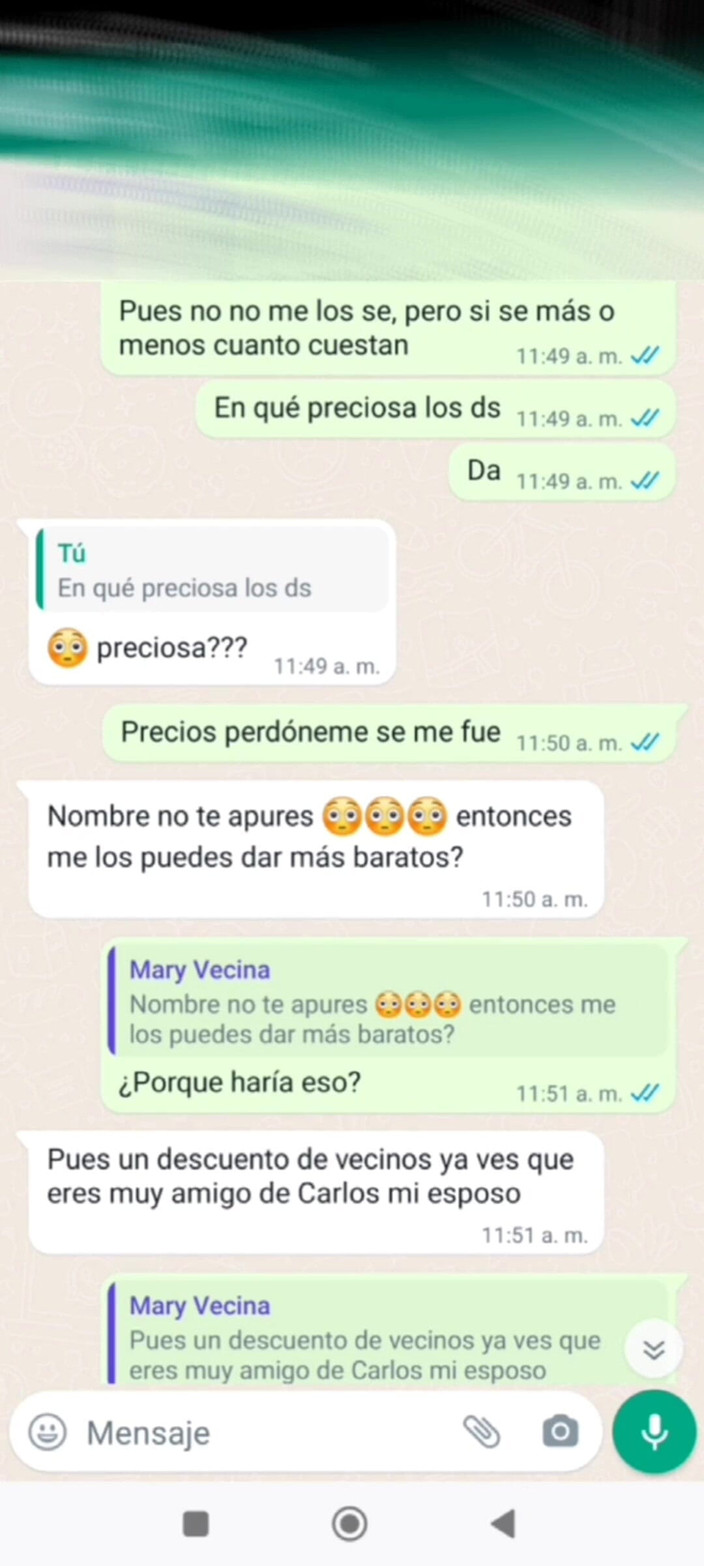Tap the Mensaje text input field
The height and width of the screenshot is (1566, 704).
[260, 1432]
